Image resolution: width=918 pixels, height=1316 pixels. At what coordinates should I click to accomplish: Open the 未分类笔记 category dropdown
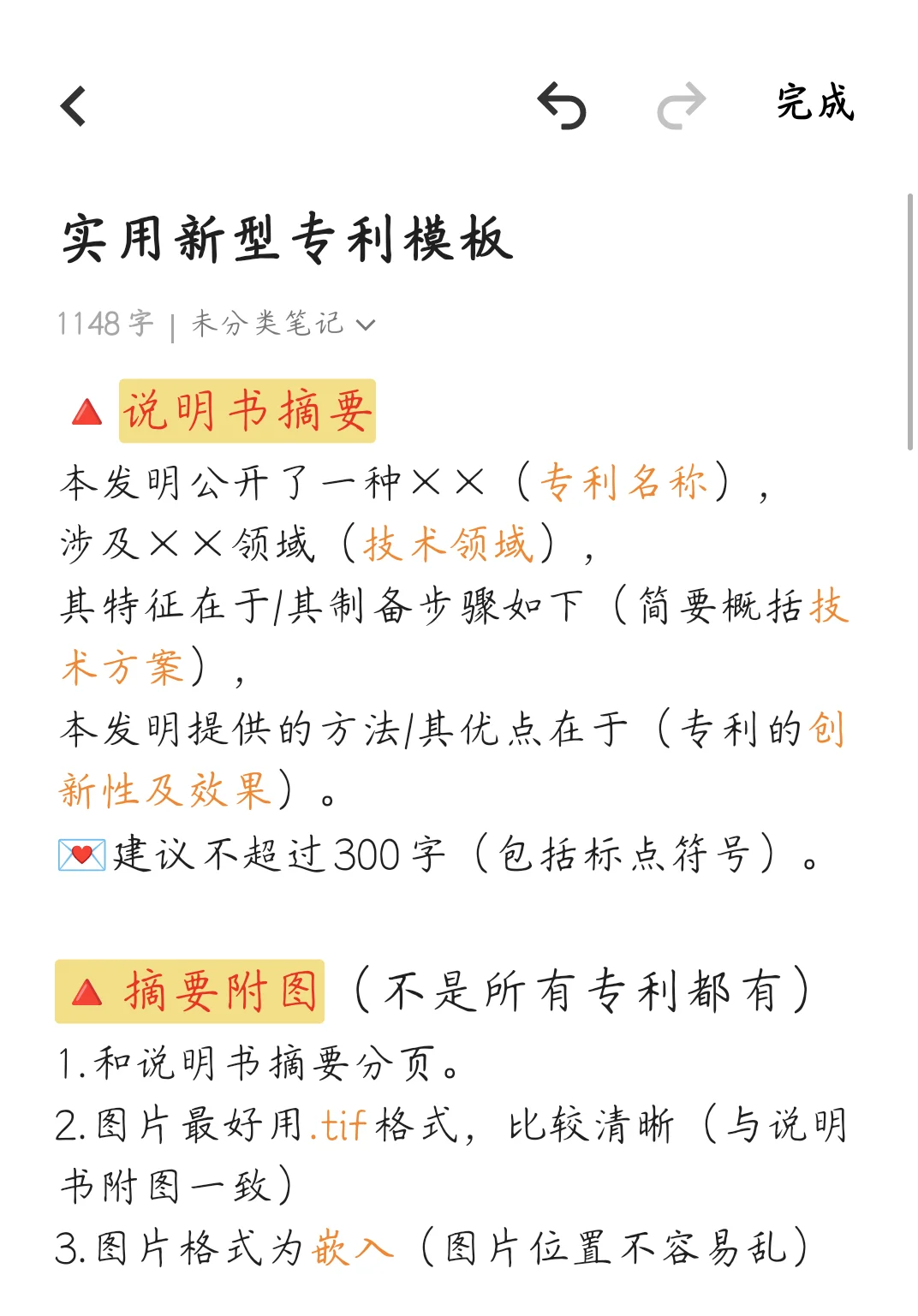click(x=265, y=324)
